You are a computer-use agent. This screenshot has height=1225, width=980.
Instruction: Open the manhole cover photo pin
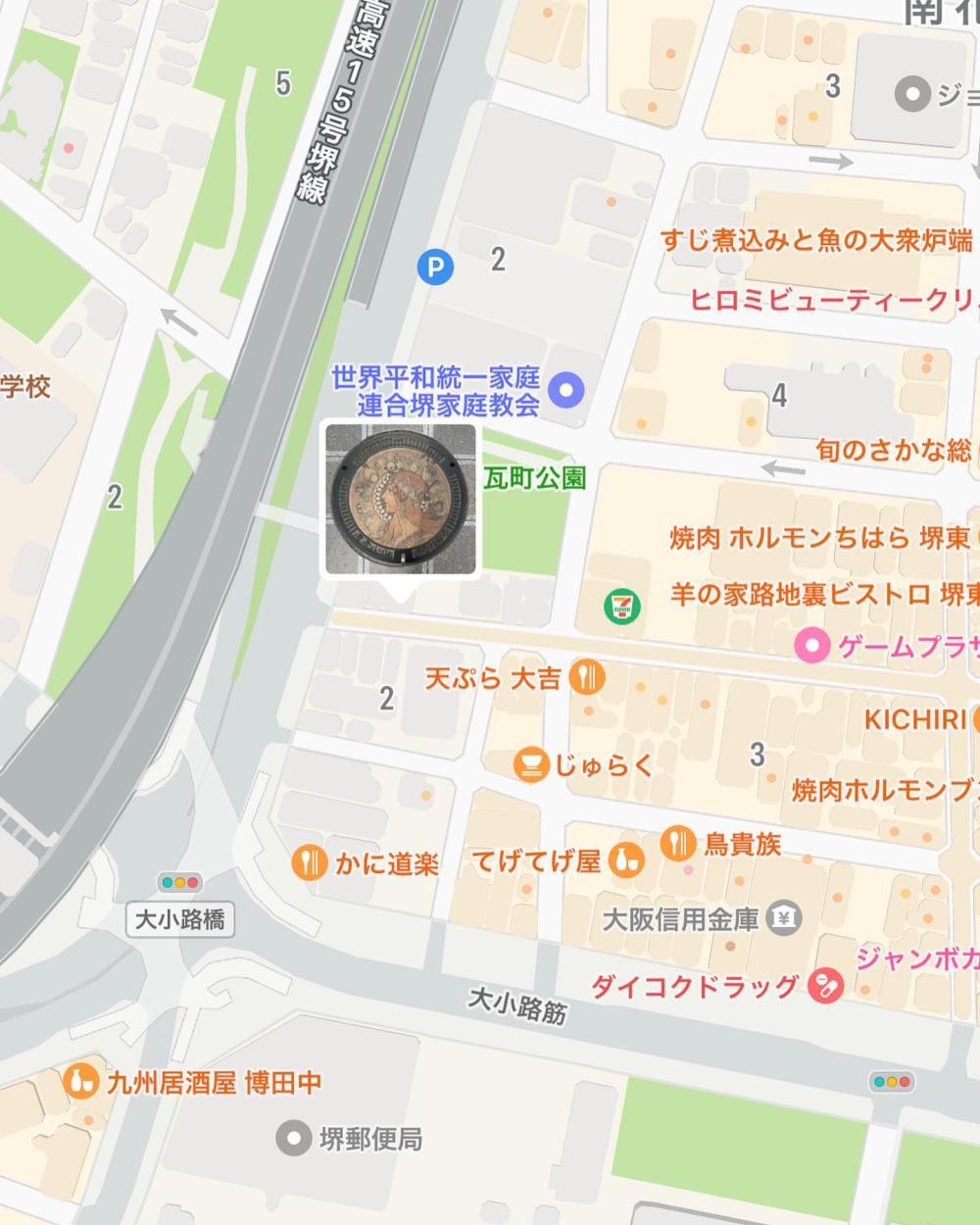coord(401,499)
